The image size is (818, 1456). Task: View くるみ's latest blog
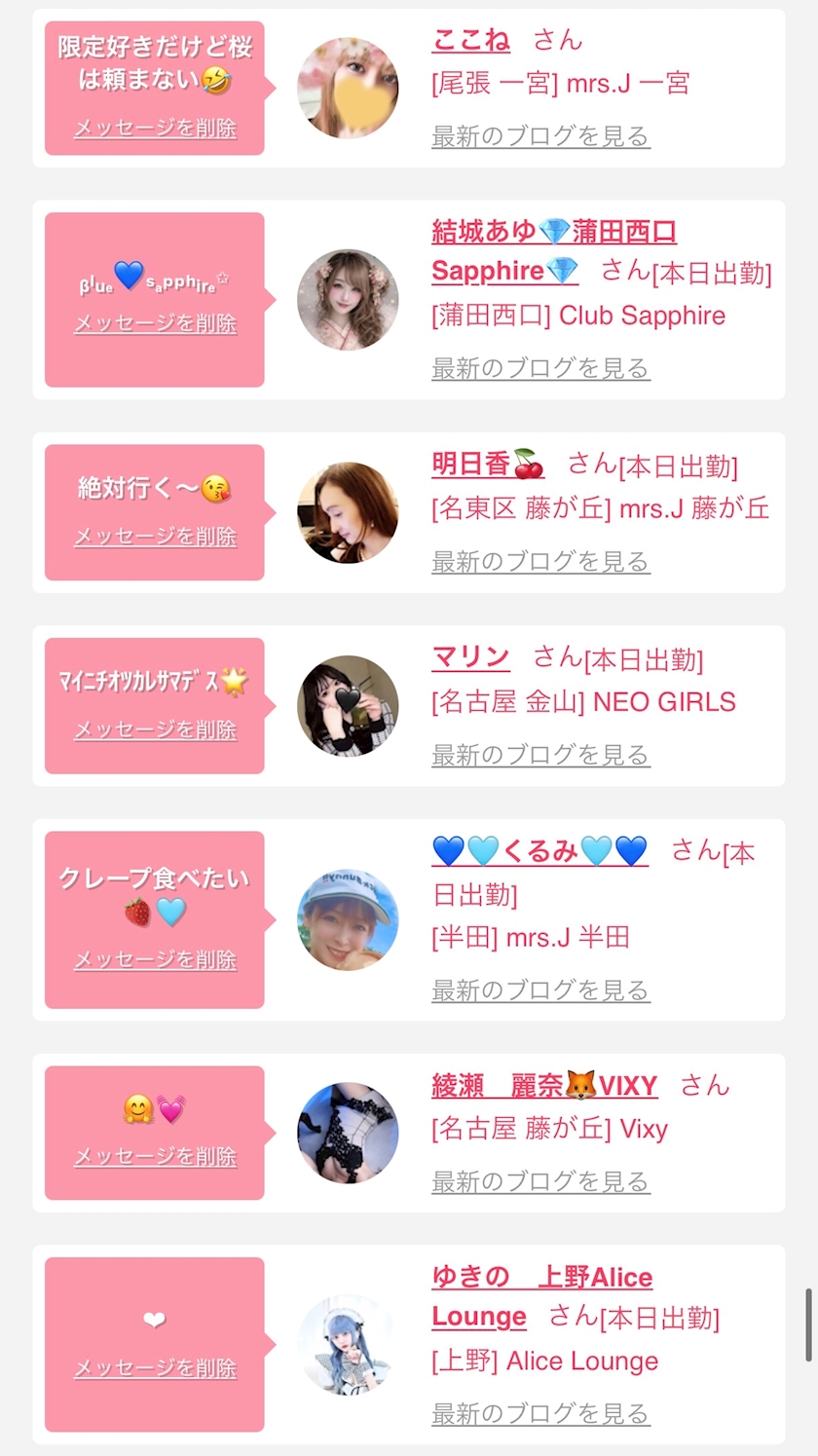(x=540, y=990)
